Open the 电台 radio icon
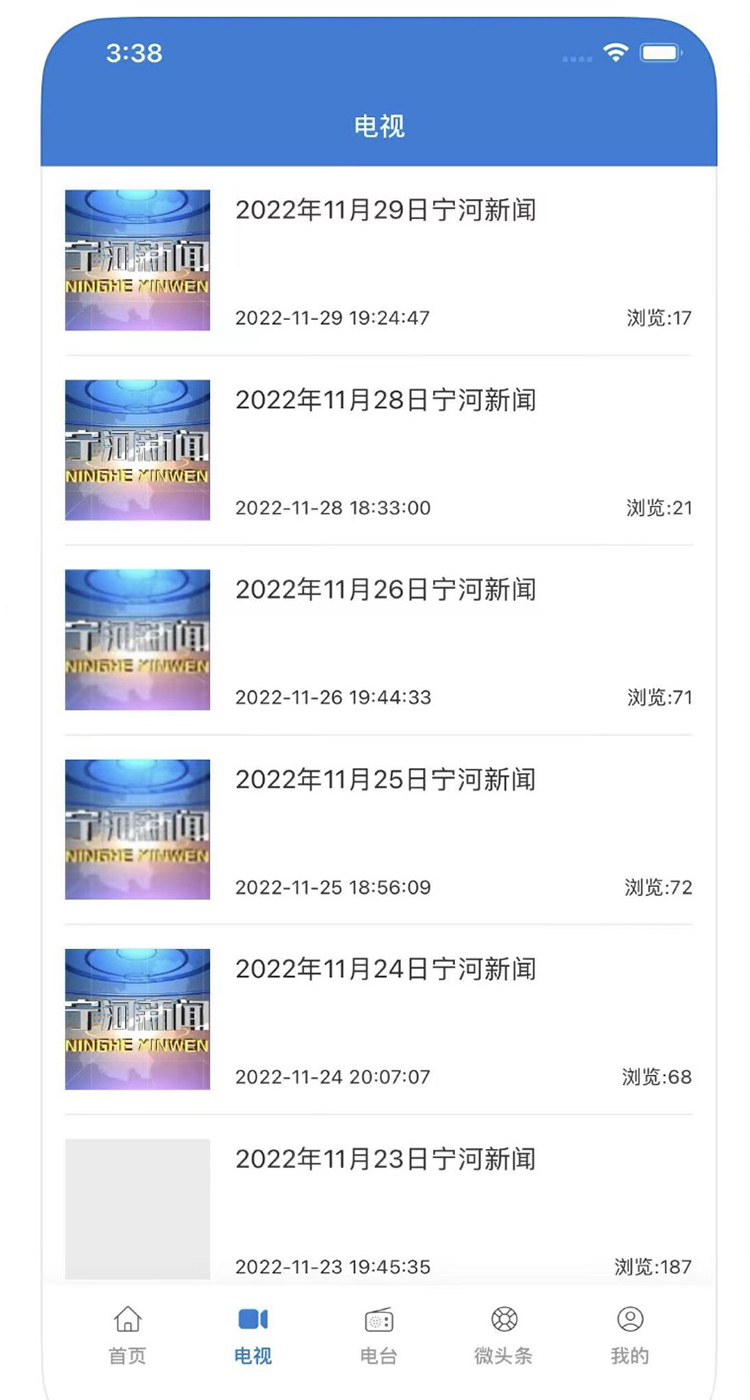The image size is (750, 1400). pyautogui.click(x=377, y=1320)
